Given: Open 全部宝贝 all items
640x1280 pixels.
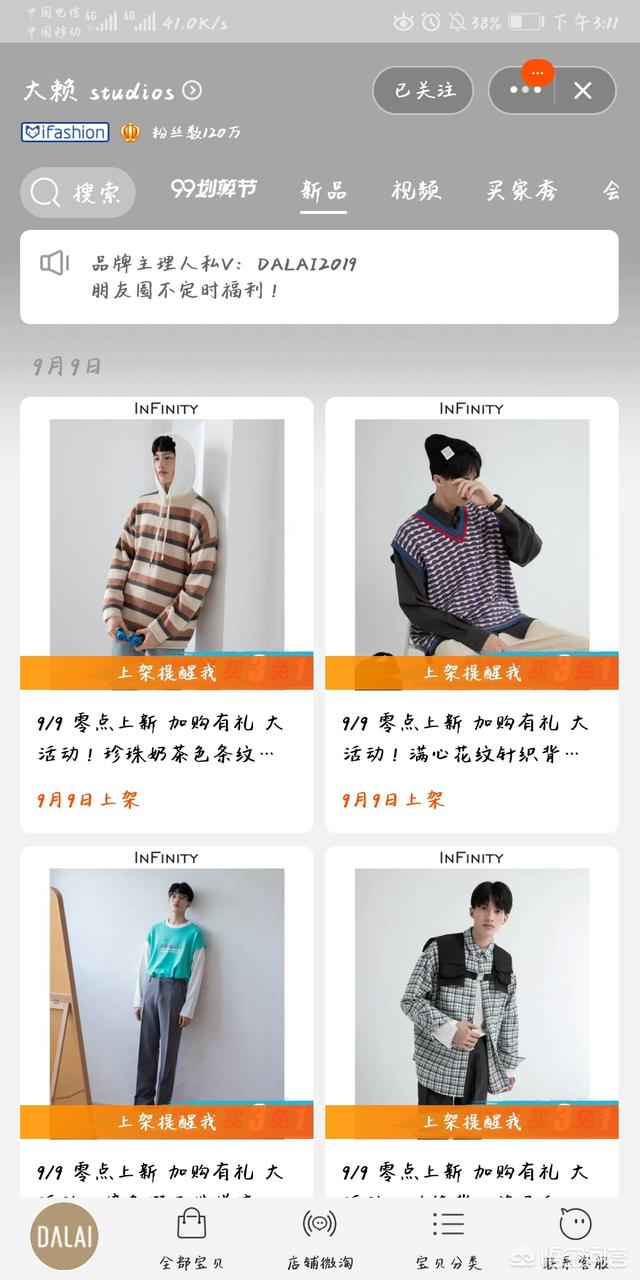Looking at the screenshot, I should pyautogui.click(x=191, y=1238).
